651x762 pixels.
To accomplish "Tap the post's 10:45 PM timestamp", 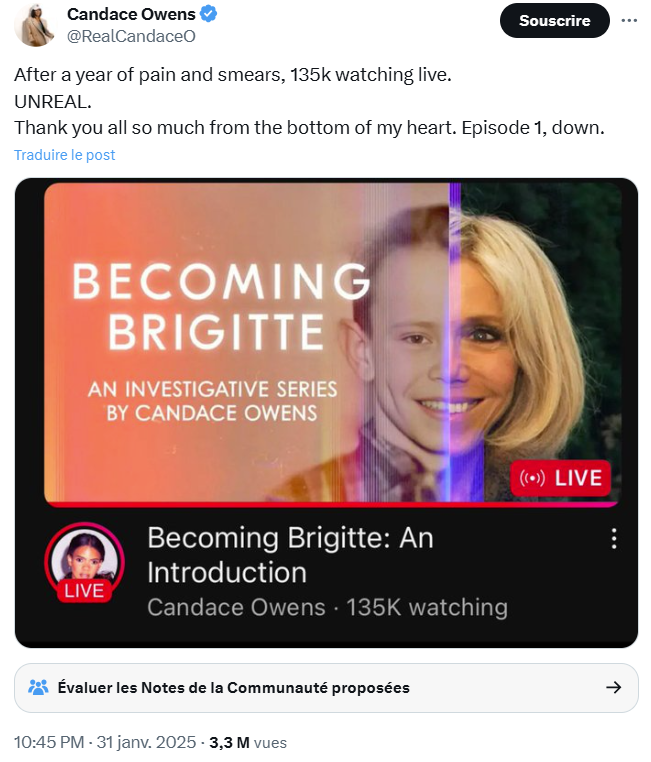I will tap(50, 743).
